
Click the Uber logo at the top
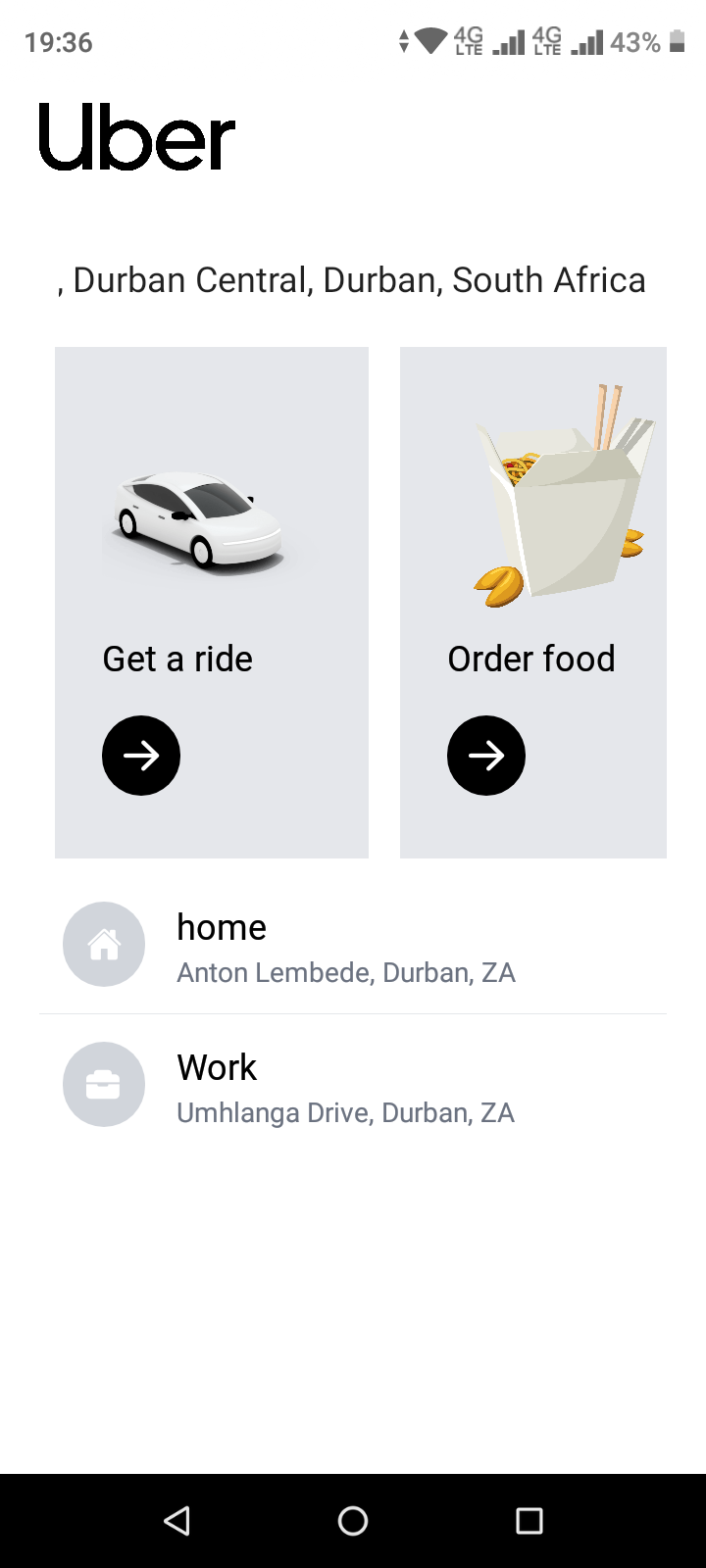pos(136,137)
